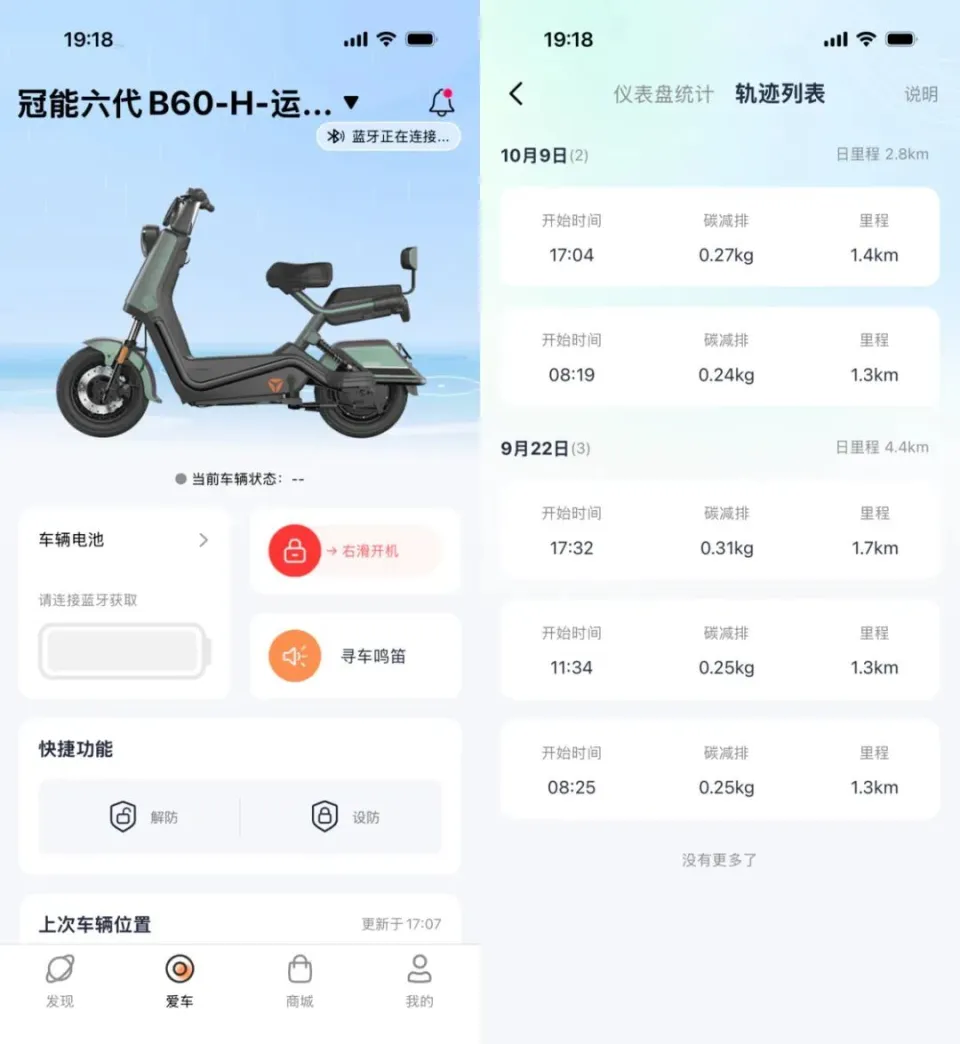Open the 我的 profile icon
The height and width of the screenshot is (1044, 960).
point(418,968)
